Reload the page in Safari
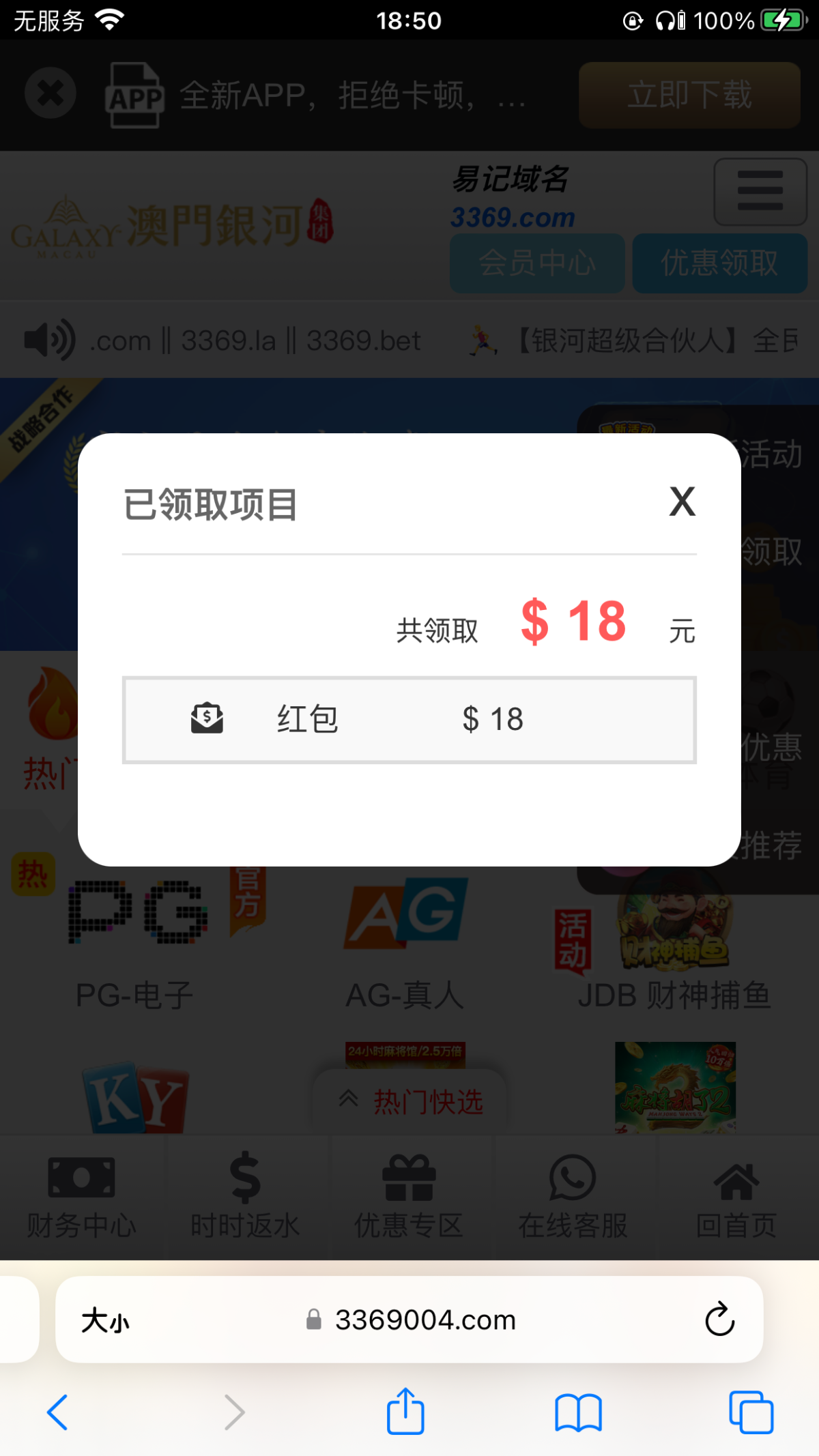The image size is (819, 1456). (719, 1320)
